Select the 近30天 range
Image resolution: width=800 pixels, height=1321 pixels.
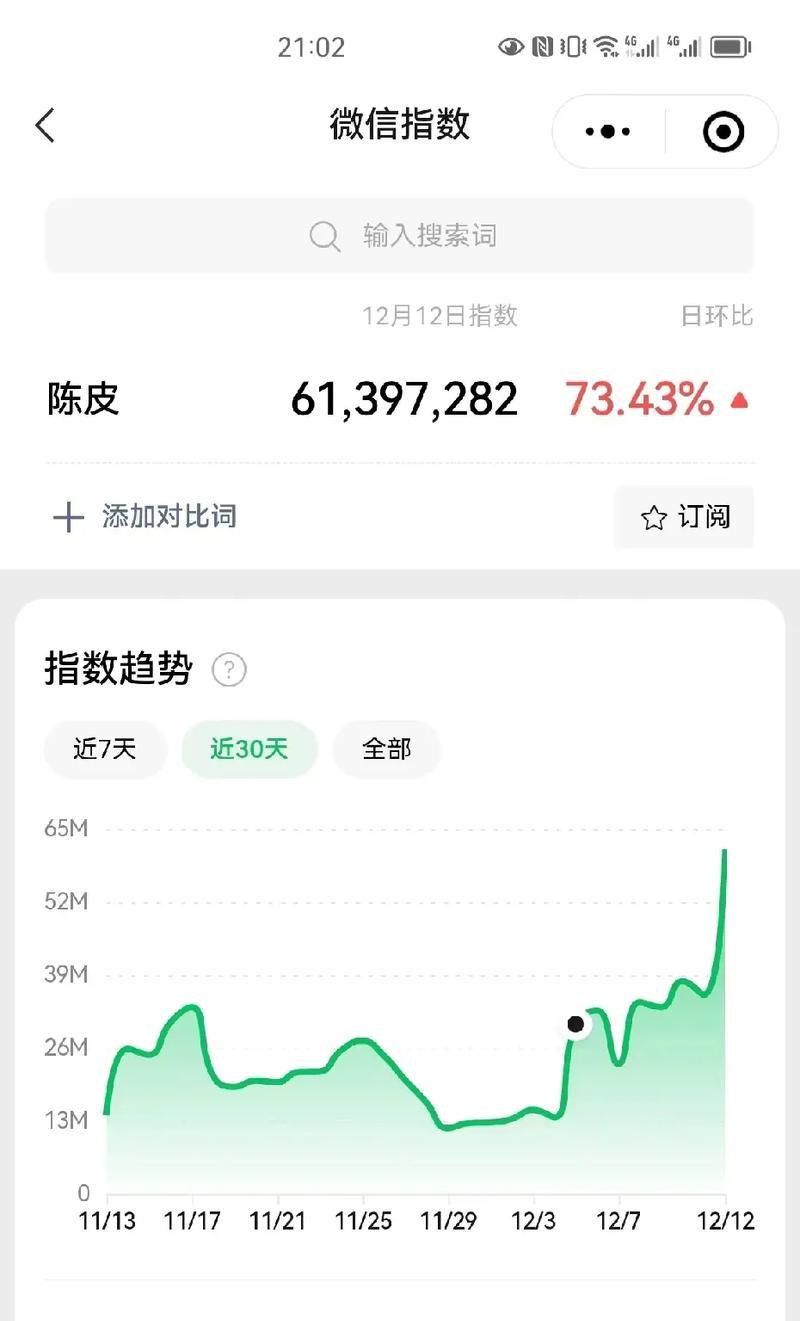(x=249, y=749)
